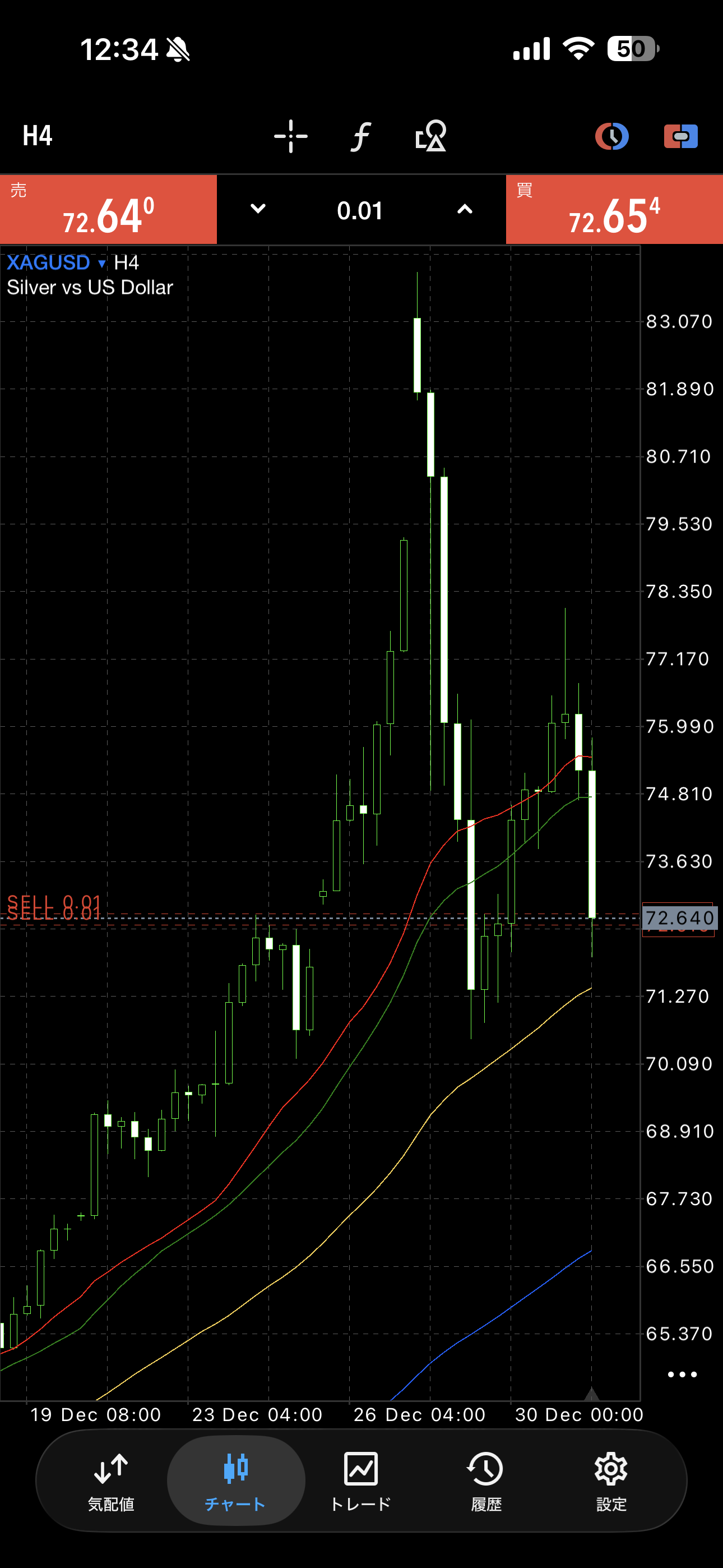The height and width of the screenshot is (1568, 723).
Task: Buy at 72.654
Action: point(614,210)
